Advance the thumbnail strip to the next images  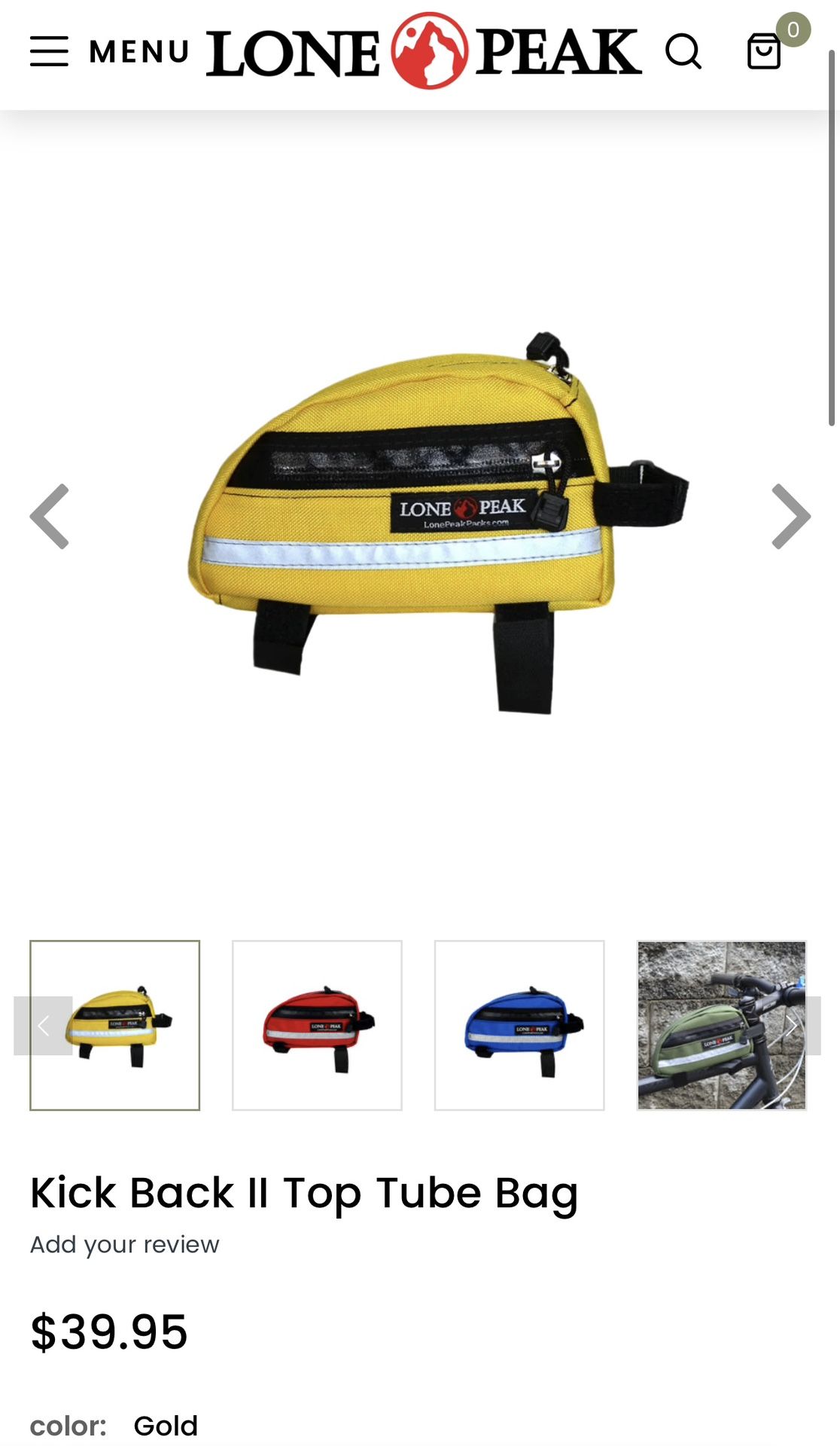click(793, 1025)
